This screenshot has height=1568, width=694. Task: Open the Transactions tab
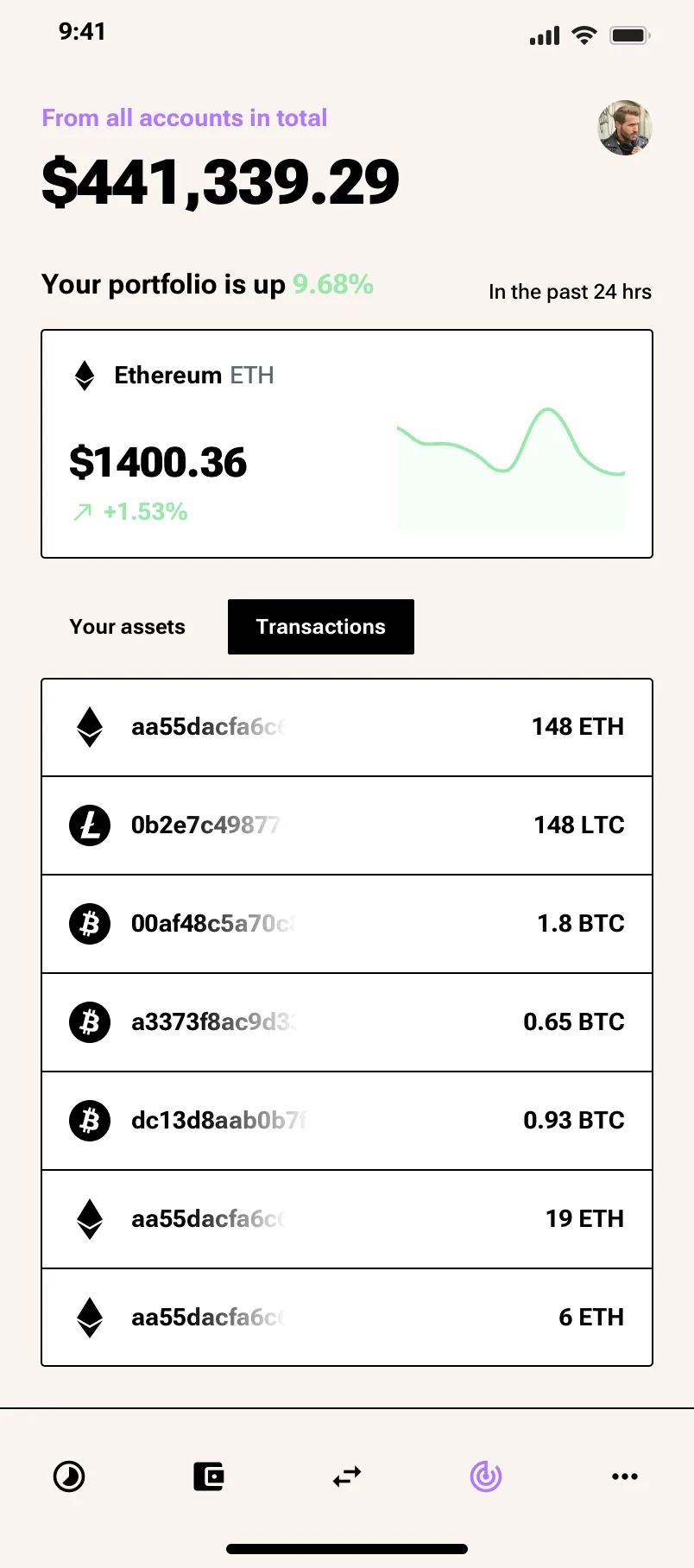pyautogui.click(x=320, y=626)
